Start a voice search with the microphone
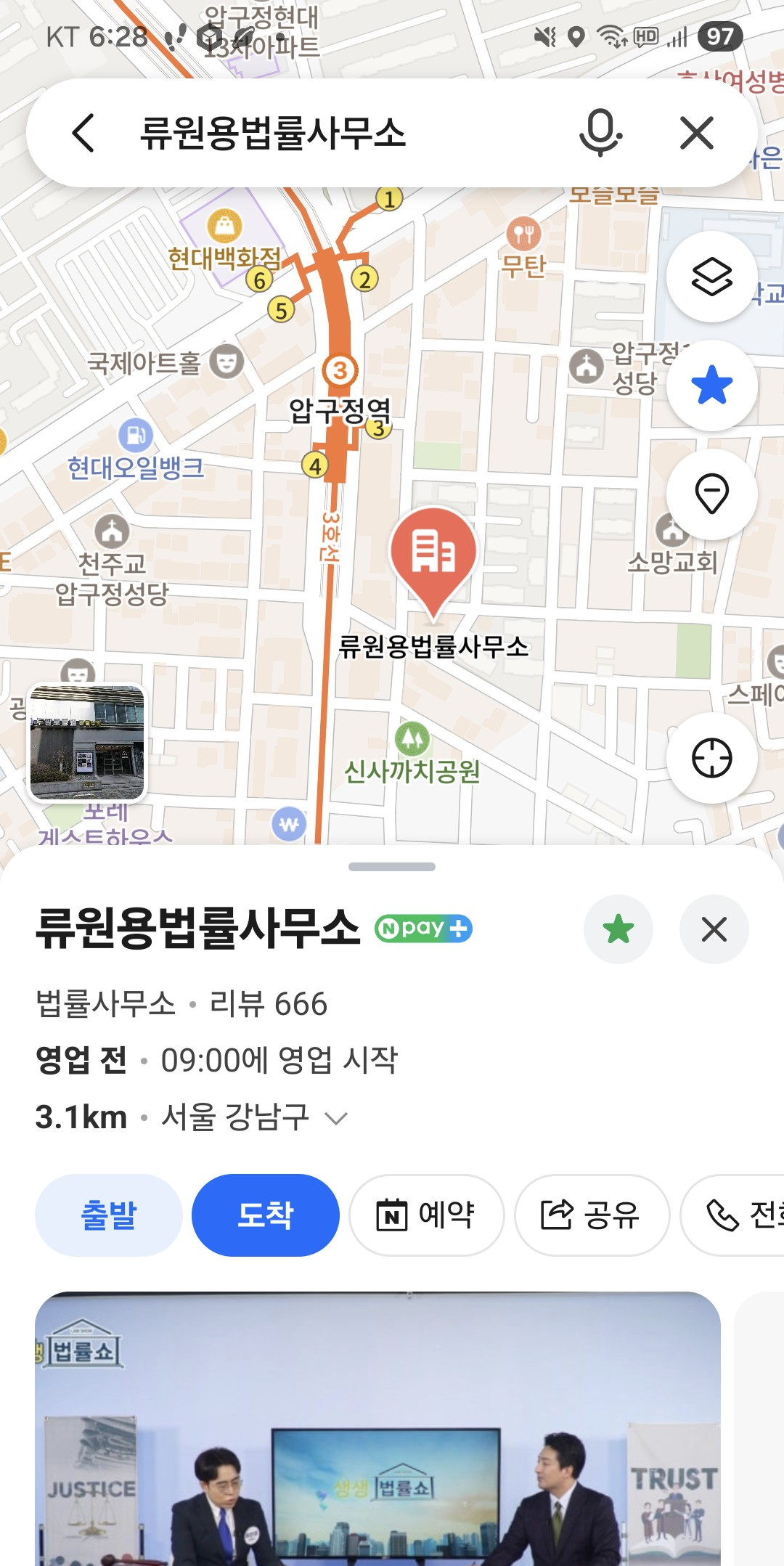This screenshot has width=784, height=1566. click(x=600, y=133)
